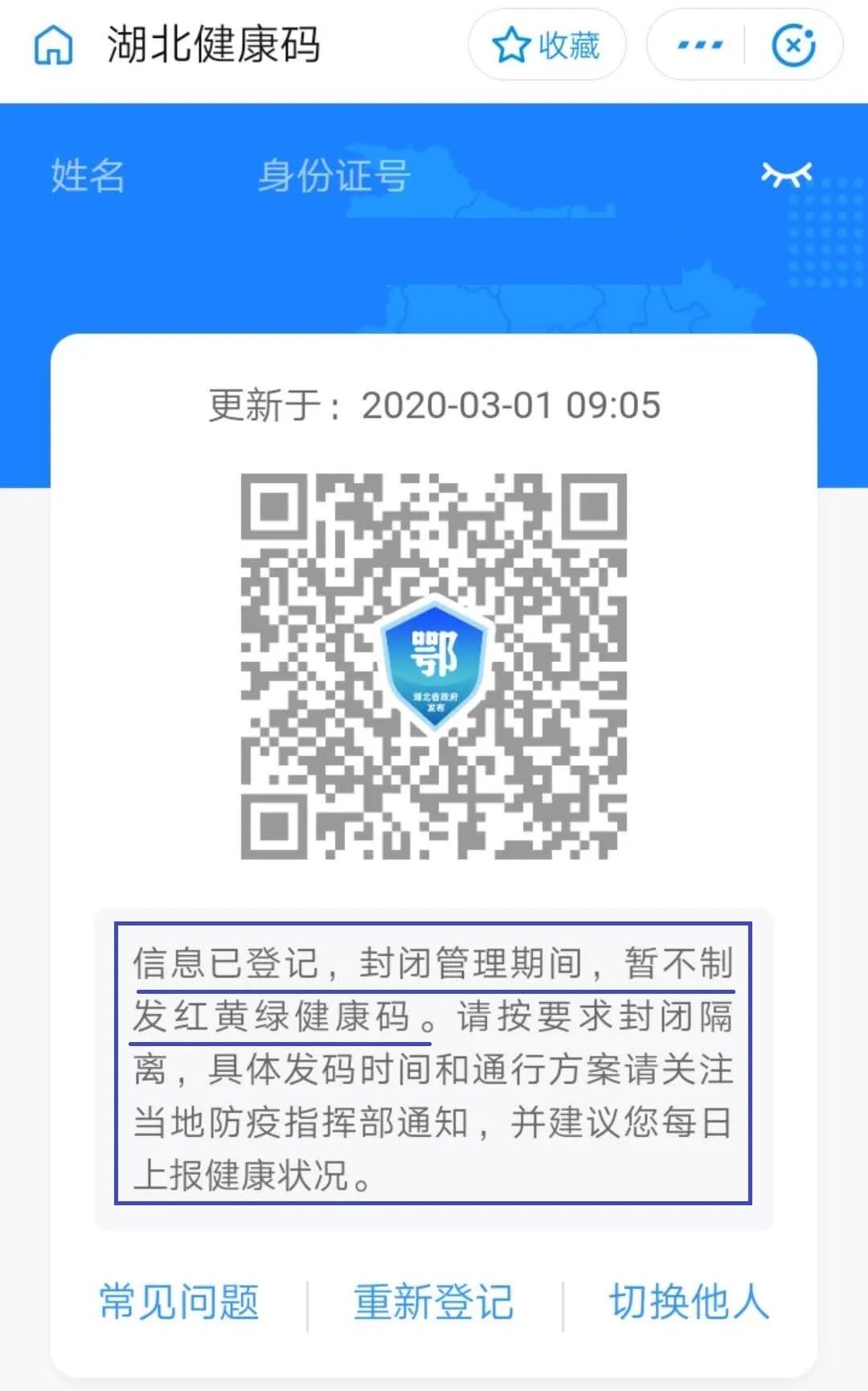Open more actions via the ellipsis control
Screen dimensions: 868x1391
(698, 46)
